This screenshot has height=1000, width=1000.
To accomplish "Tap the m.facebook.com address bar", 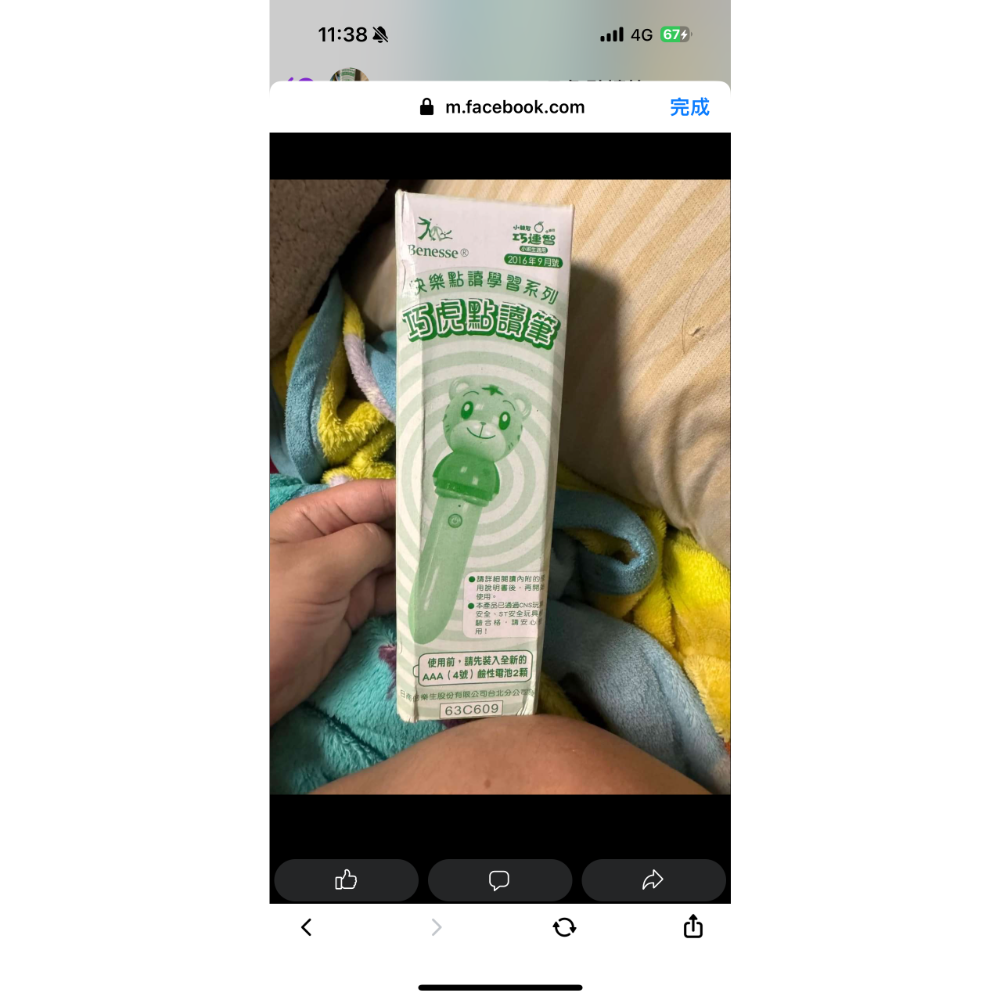I will (x=502, y=107).
